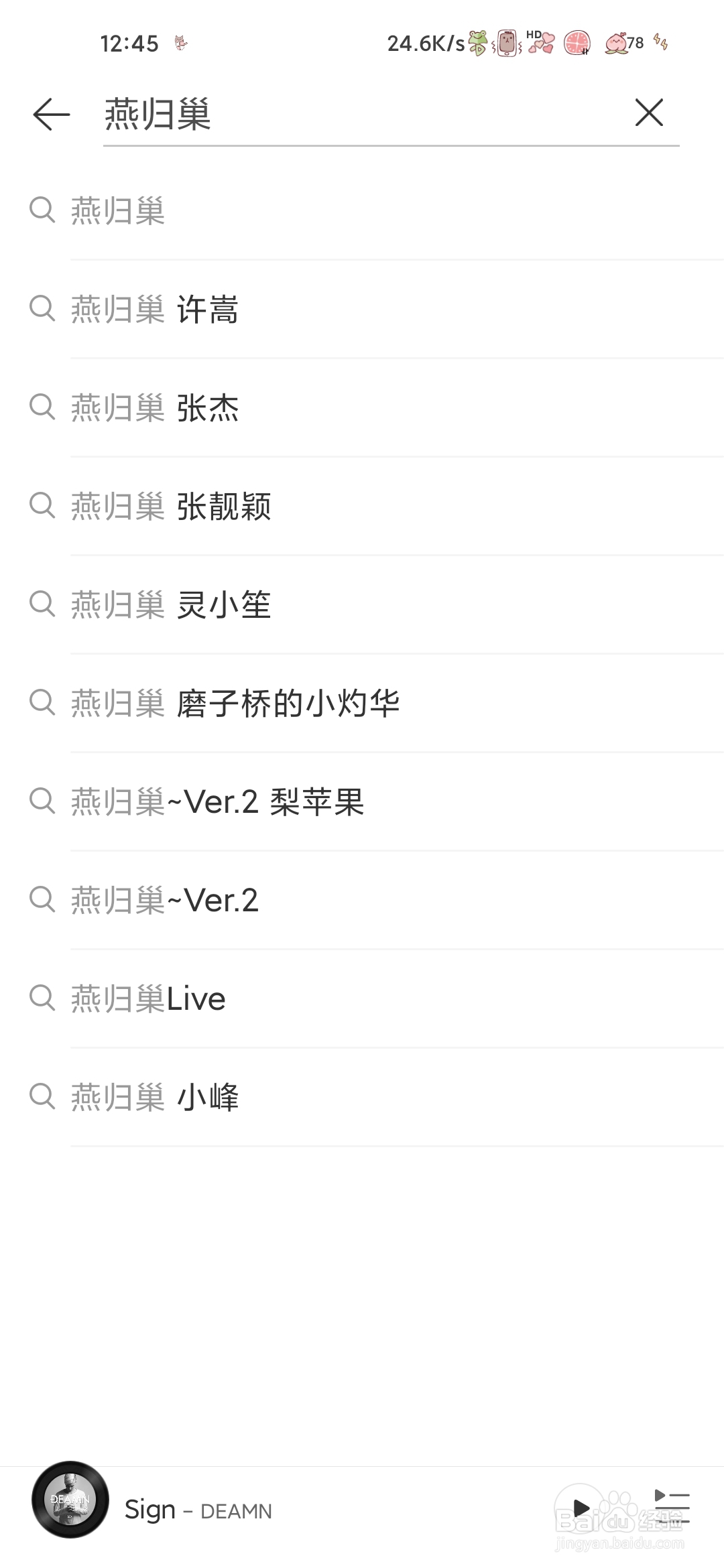
Task: Open the suggestion 燕归巢 张杰
Action: [362, 407]
